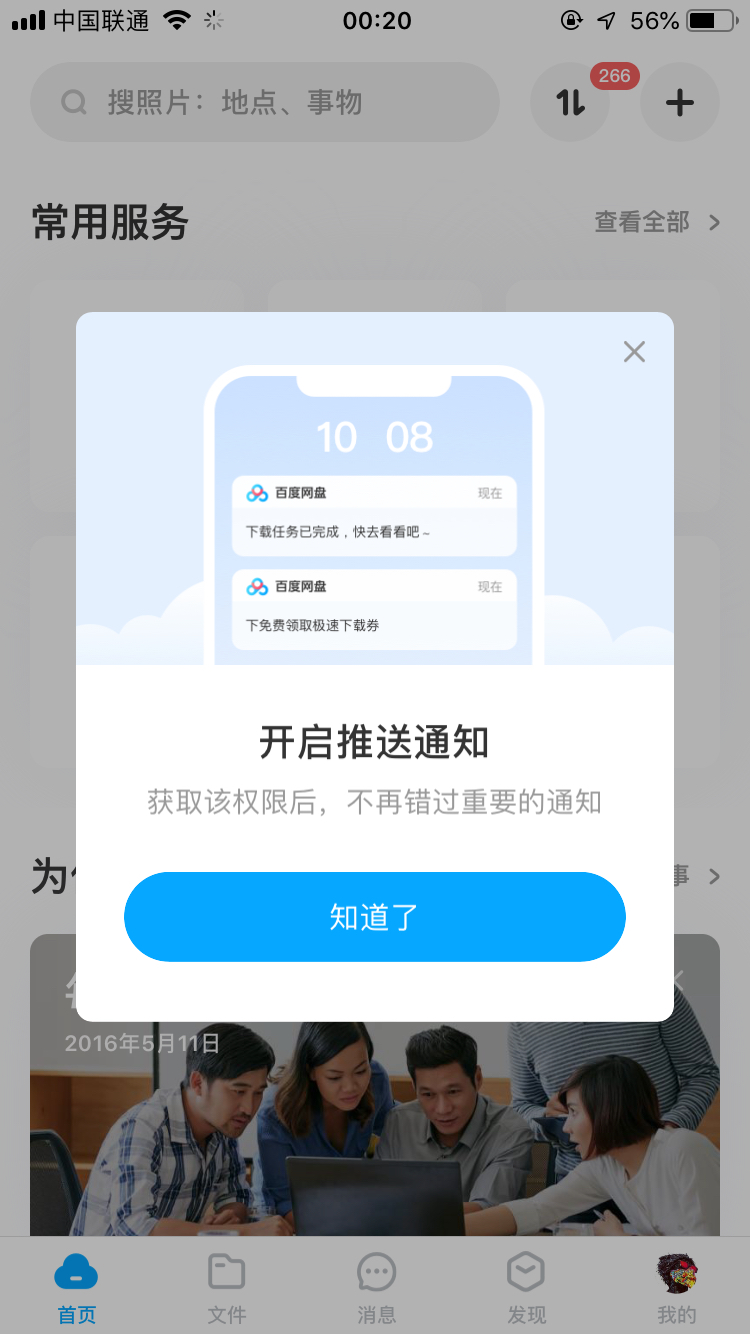
Task: Dismiss the push notification dialog with X
Action: (634, 351)
